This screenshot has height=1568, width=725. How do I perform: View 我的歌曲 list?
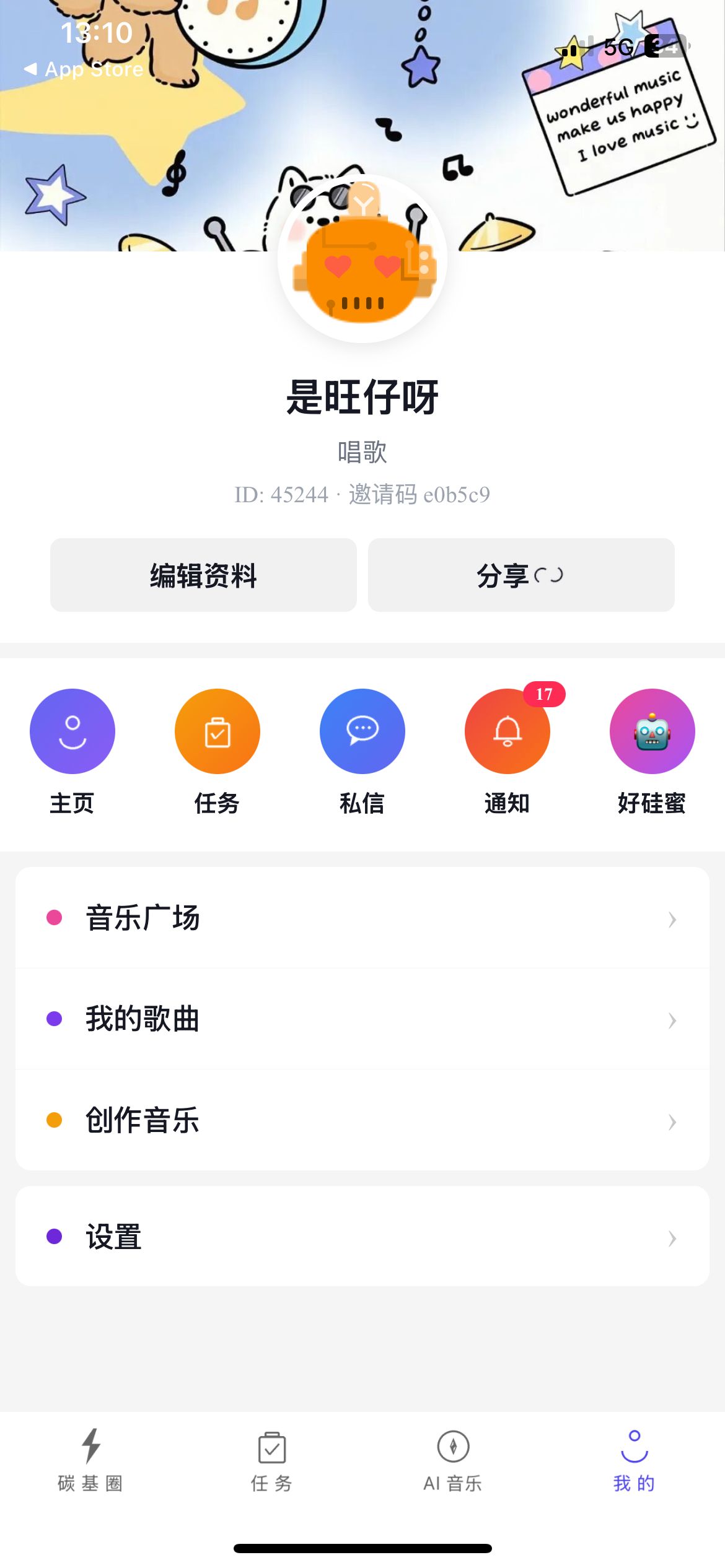point(362,1019)
